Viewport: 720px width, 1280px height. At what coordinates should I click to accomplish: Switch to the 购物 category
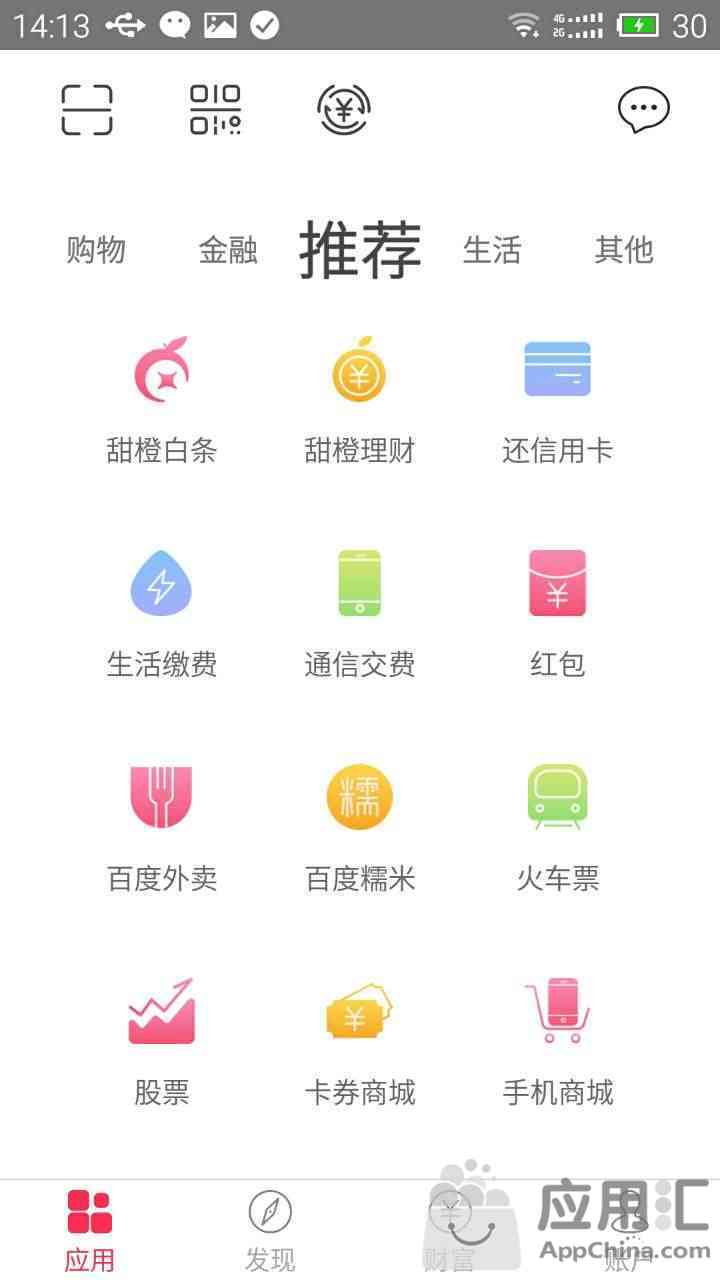click(x=96, y=250)
